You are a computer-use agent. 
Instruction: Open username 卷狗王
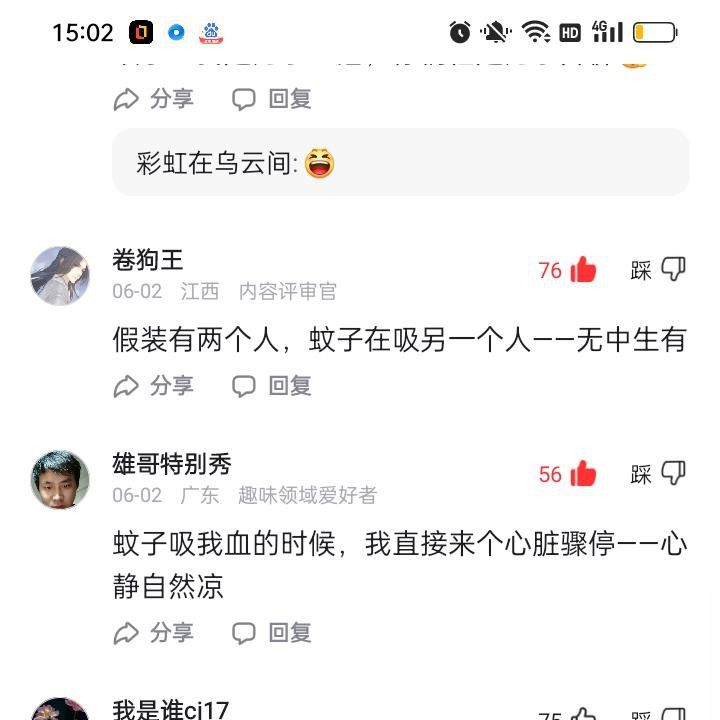tap(148, 260)
